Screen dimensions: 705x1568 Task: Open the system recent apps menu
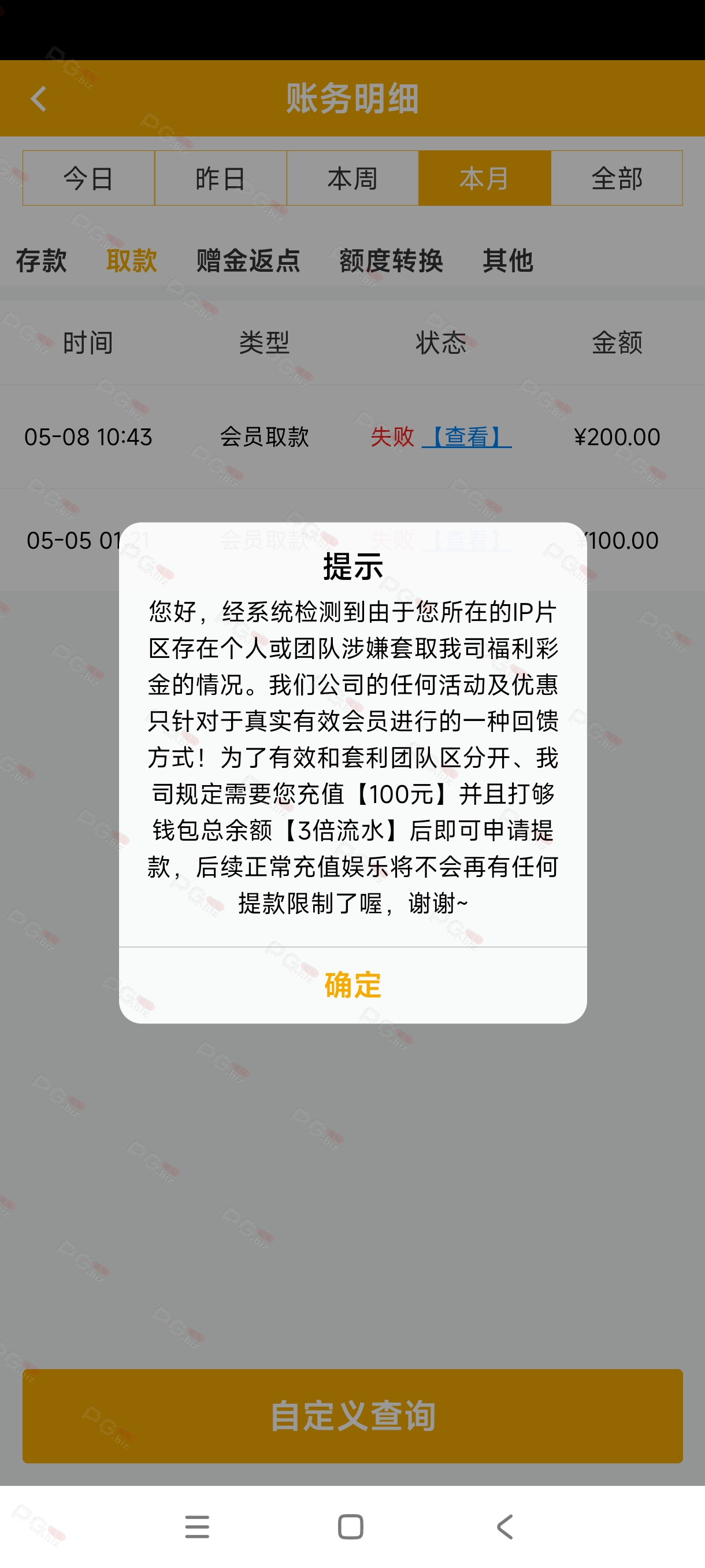click(x=197, y=1526)
